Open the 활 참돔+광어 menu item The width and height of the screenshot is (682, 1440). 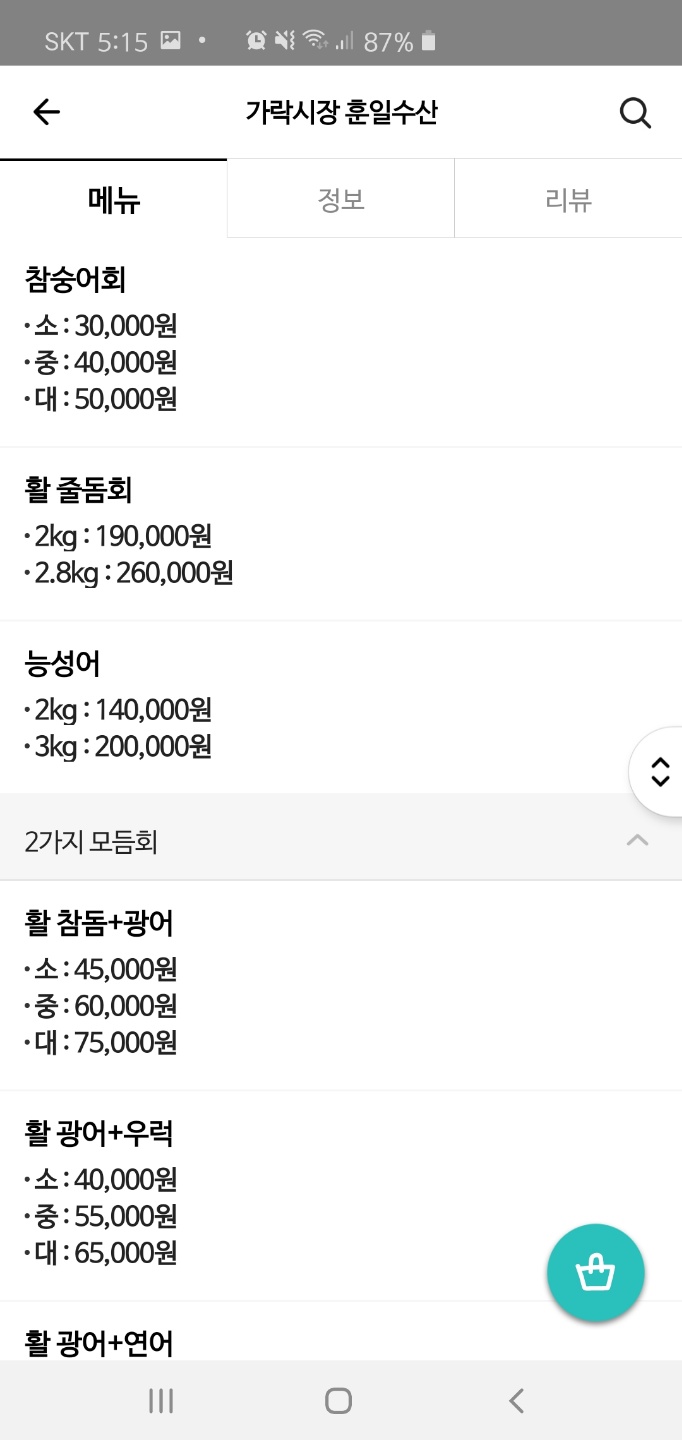(x=341, y=985)
